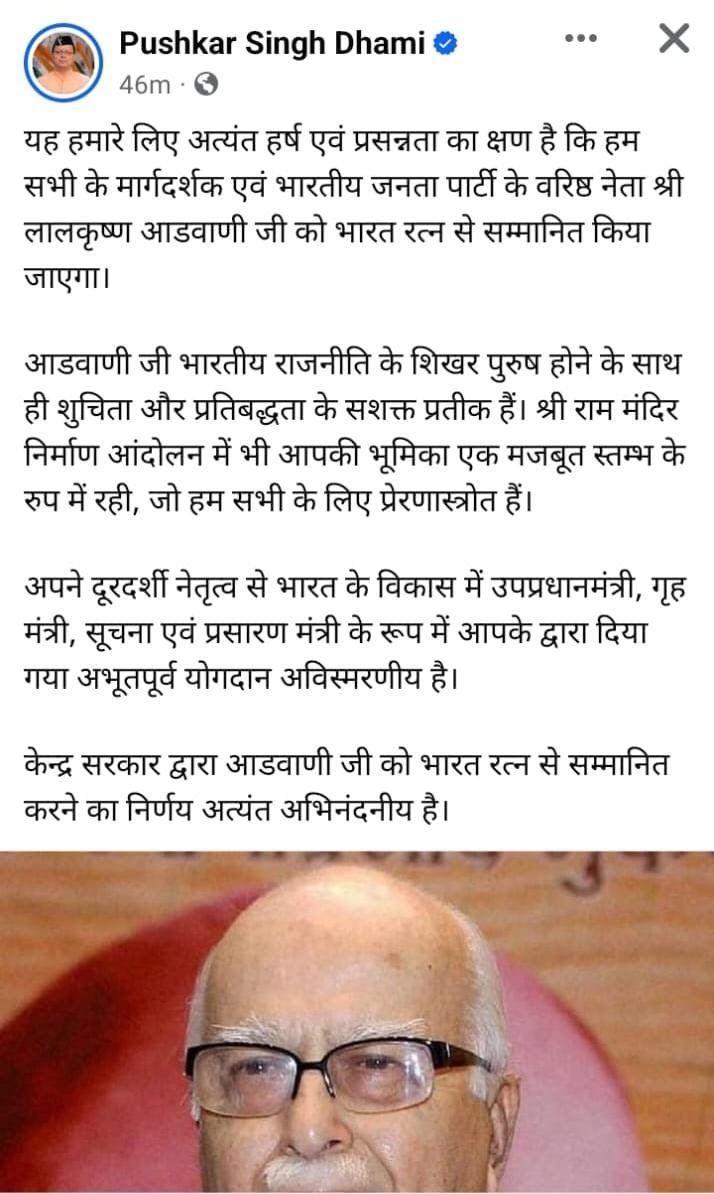Tap the Pushkar Singh Dhami name link
Screen dimensions: 714x1194
pos(272,43)
